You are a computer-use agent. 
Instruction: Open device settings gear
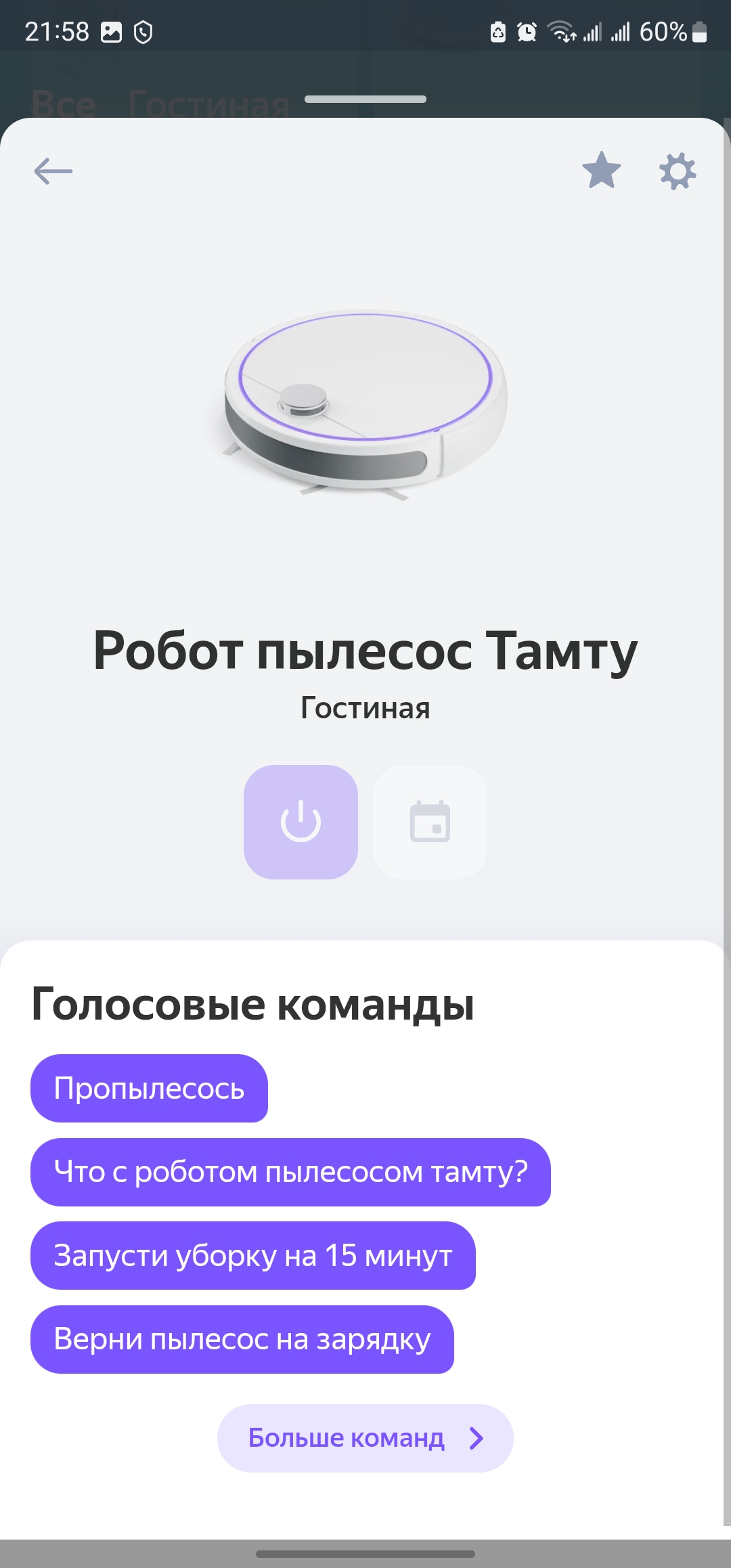pos(678,171)
